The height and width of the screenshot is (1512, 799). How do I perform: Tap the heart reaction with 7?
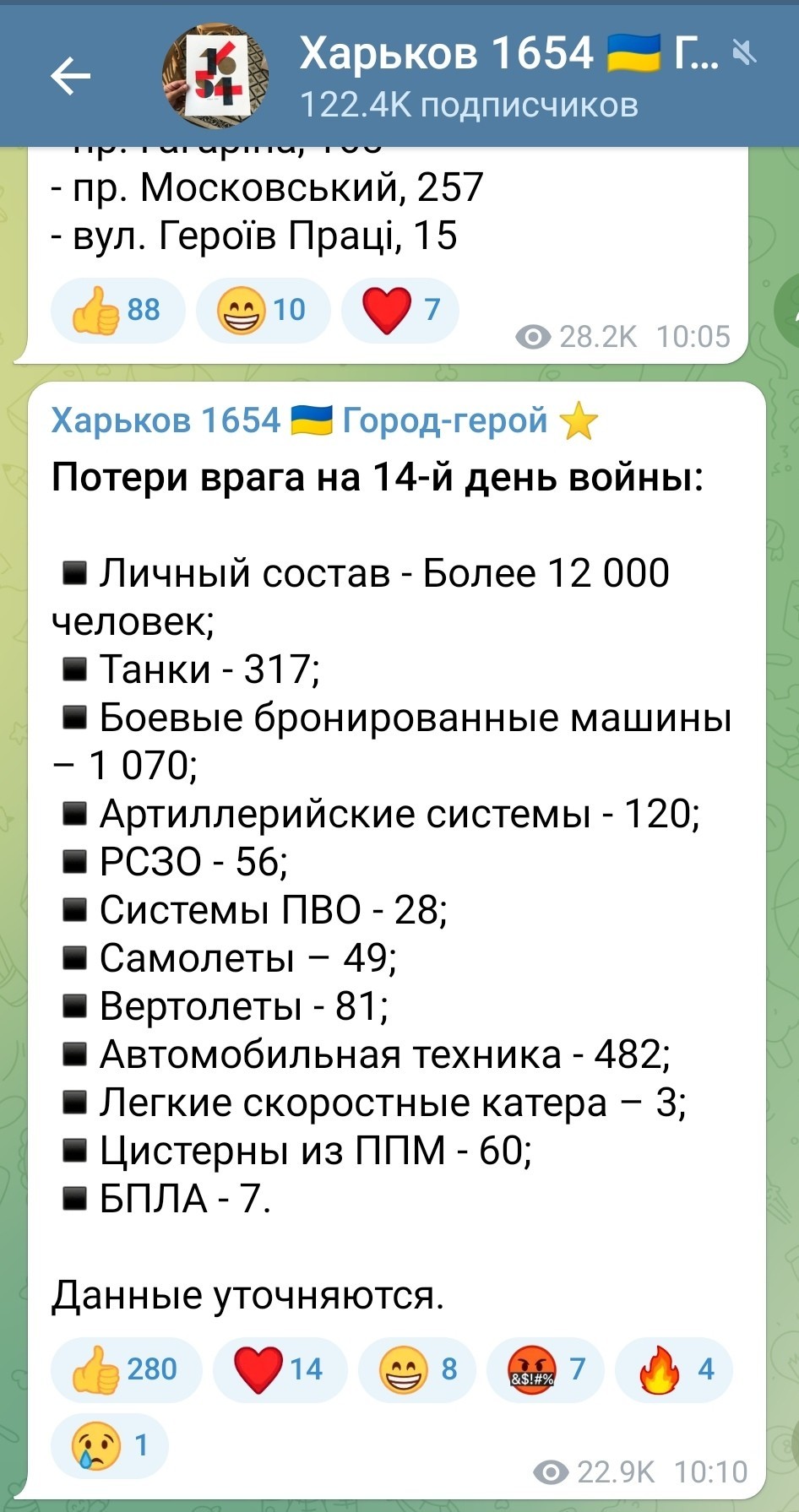pos(400,310)
